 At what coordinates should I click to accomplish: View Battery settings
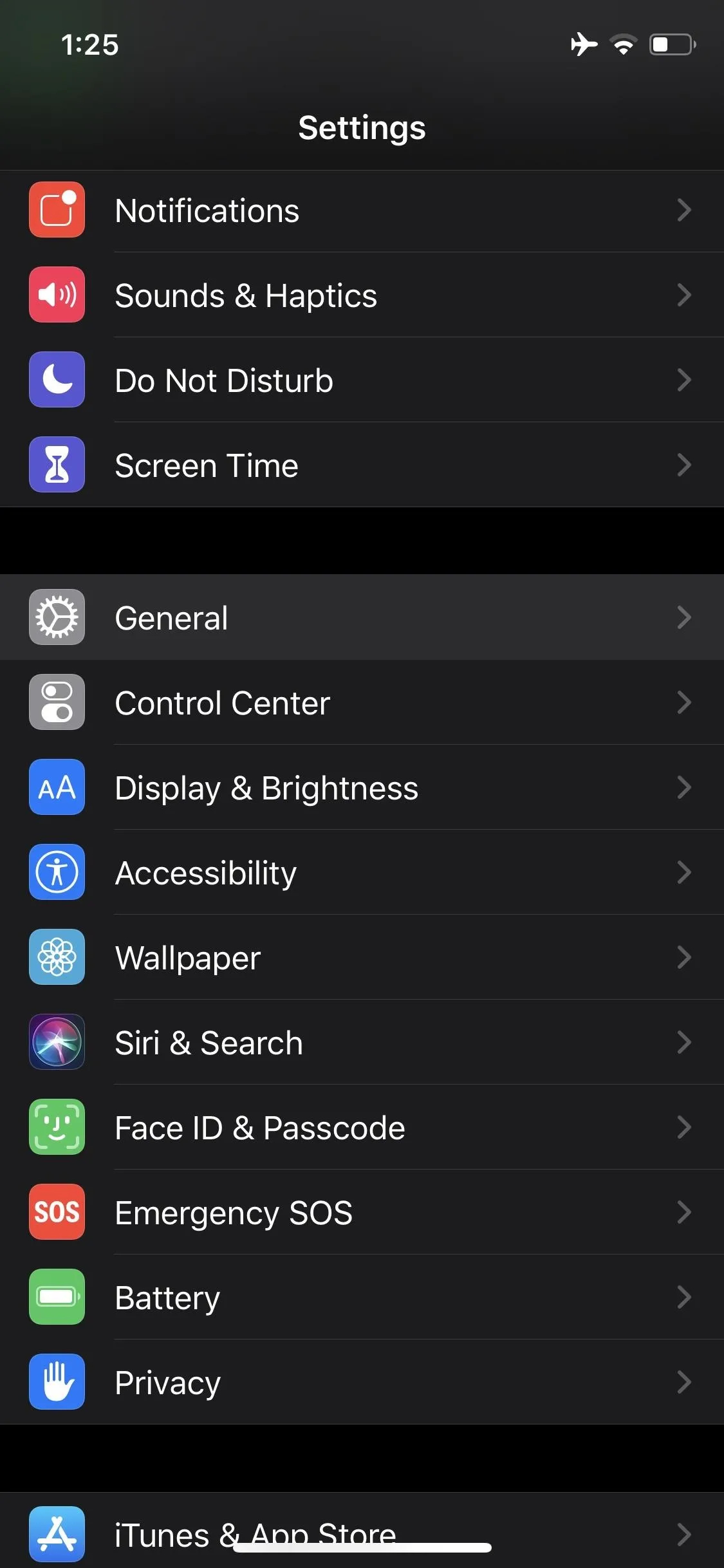coord(362,1297)
